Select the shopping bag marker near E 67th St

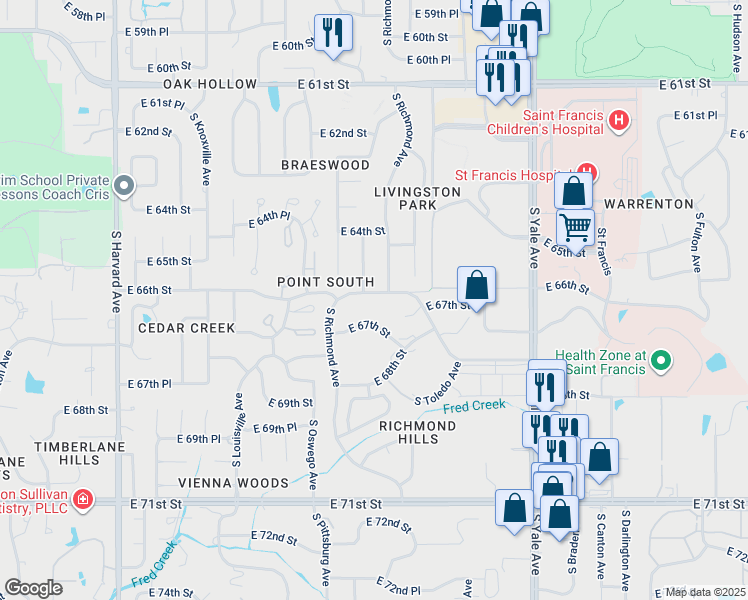point(476,286)
